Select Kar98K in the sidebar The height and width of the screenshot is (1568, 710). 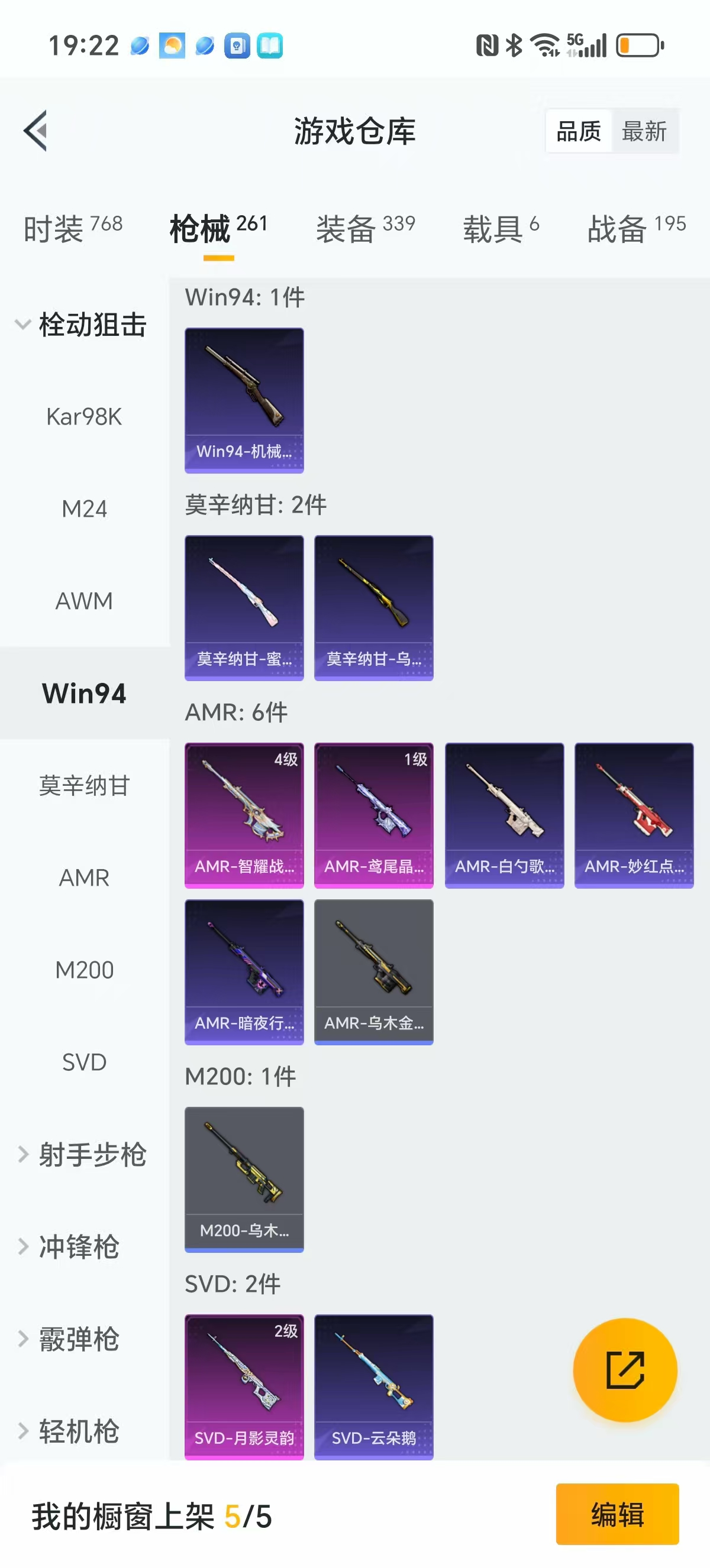[84, 417]
